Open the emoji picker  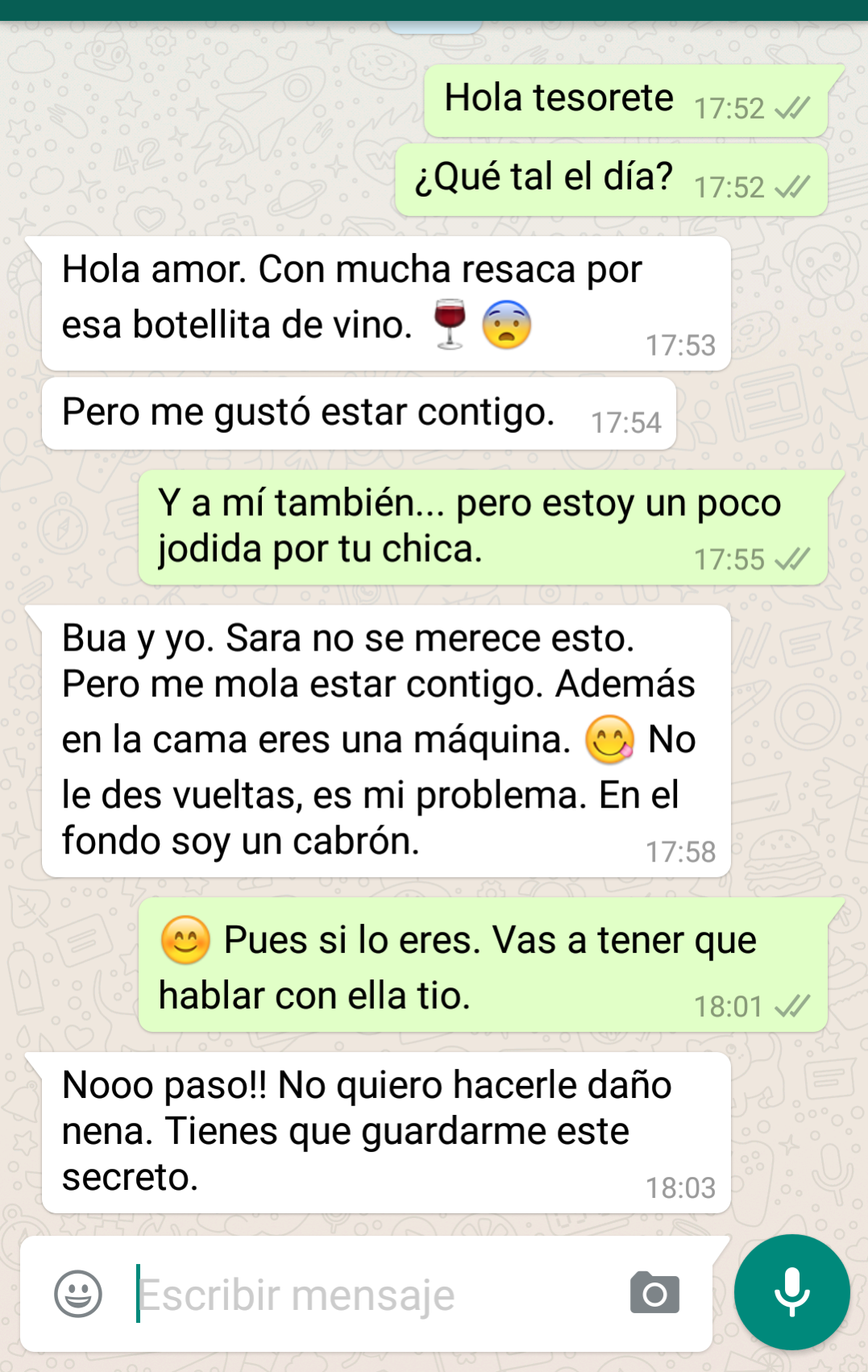click(x=78, y=1294)
